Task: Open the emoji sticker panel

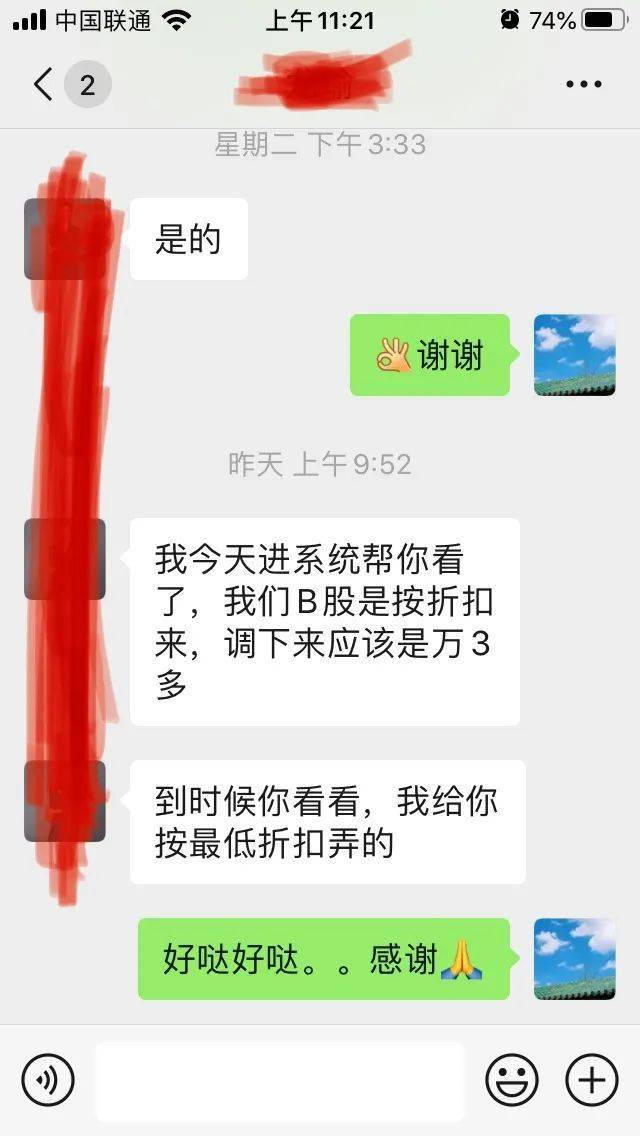Action: [512, 1080]
